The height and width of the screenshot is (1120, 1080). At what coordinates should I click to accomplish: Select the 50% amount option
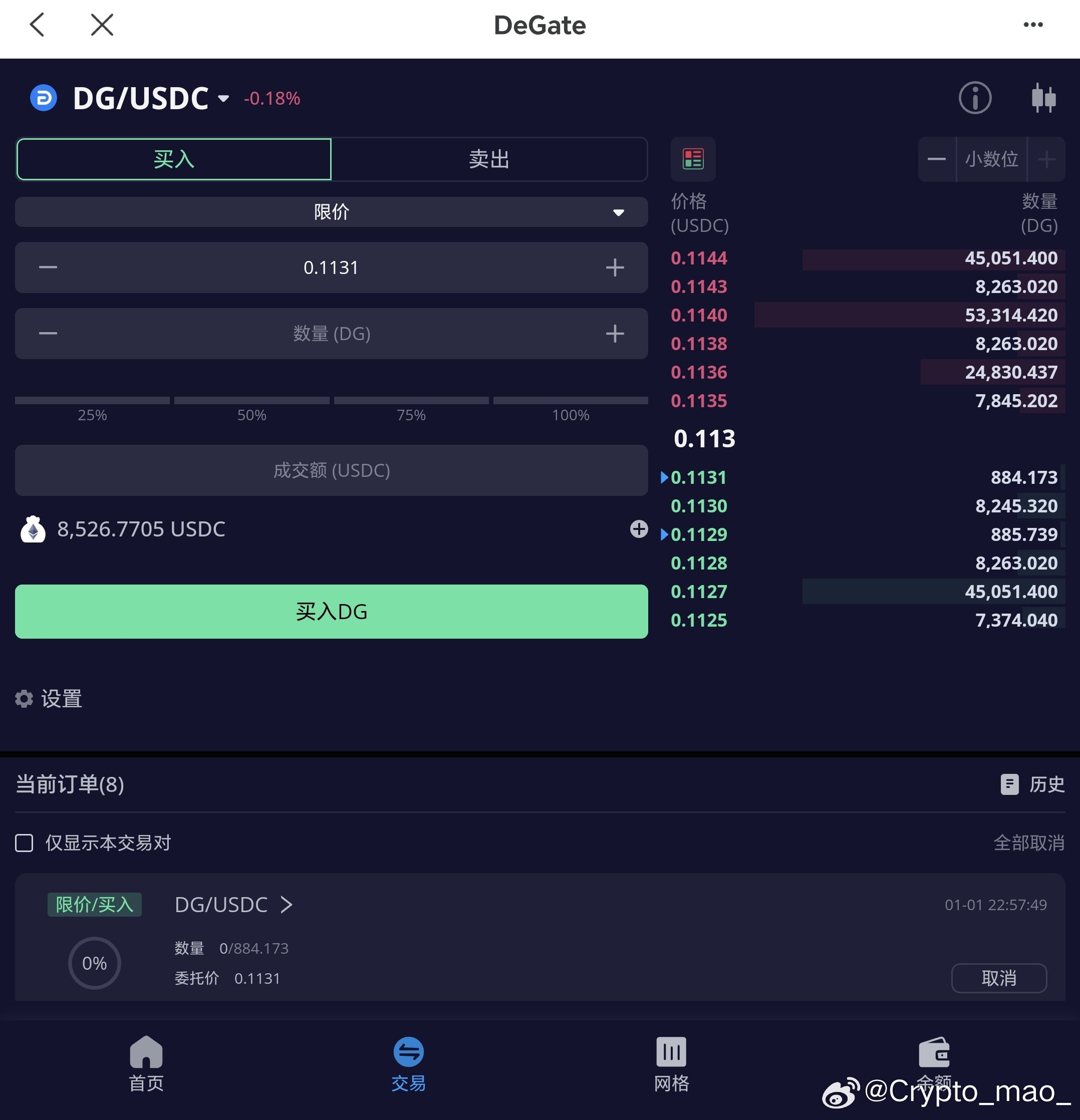[251, 407]
